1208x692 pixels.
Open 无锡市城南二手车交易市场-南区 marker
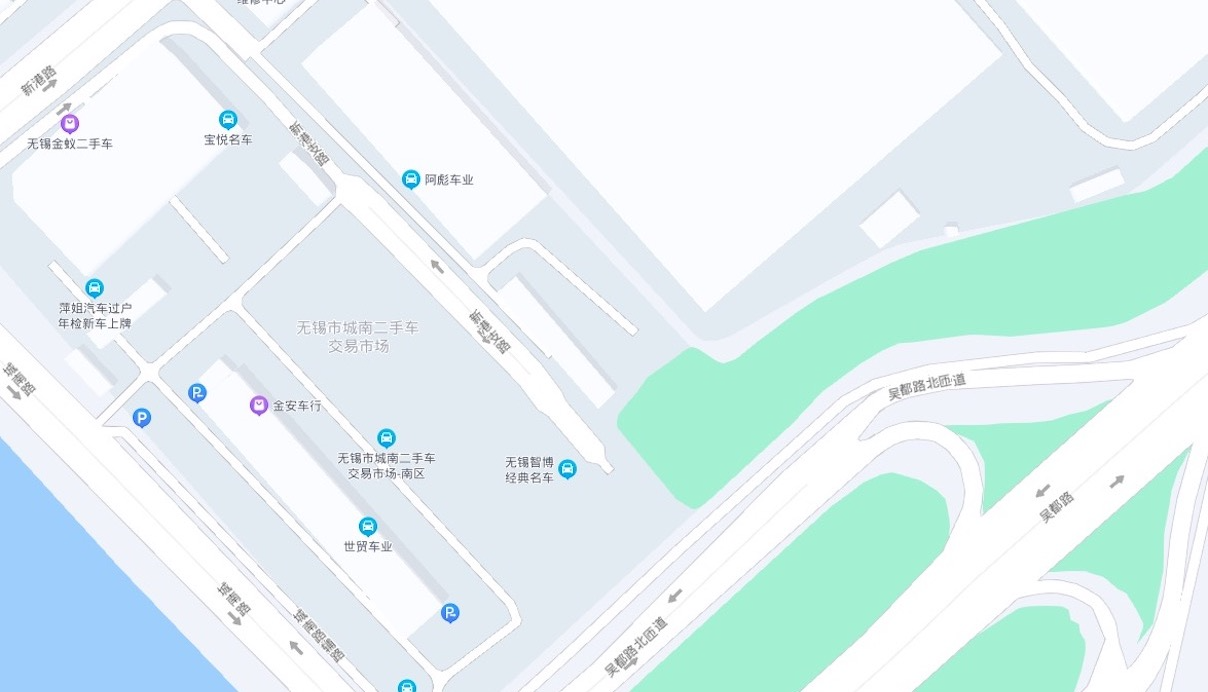[386, 438]
